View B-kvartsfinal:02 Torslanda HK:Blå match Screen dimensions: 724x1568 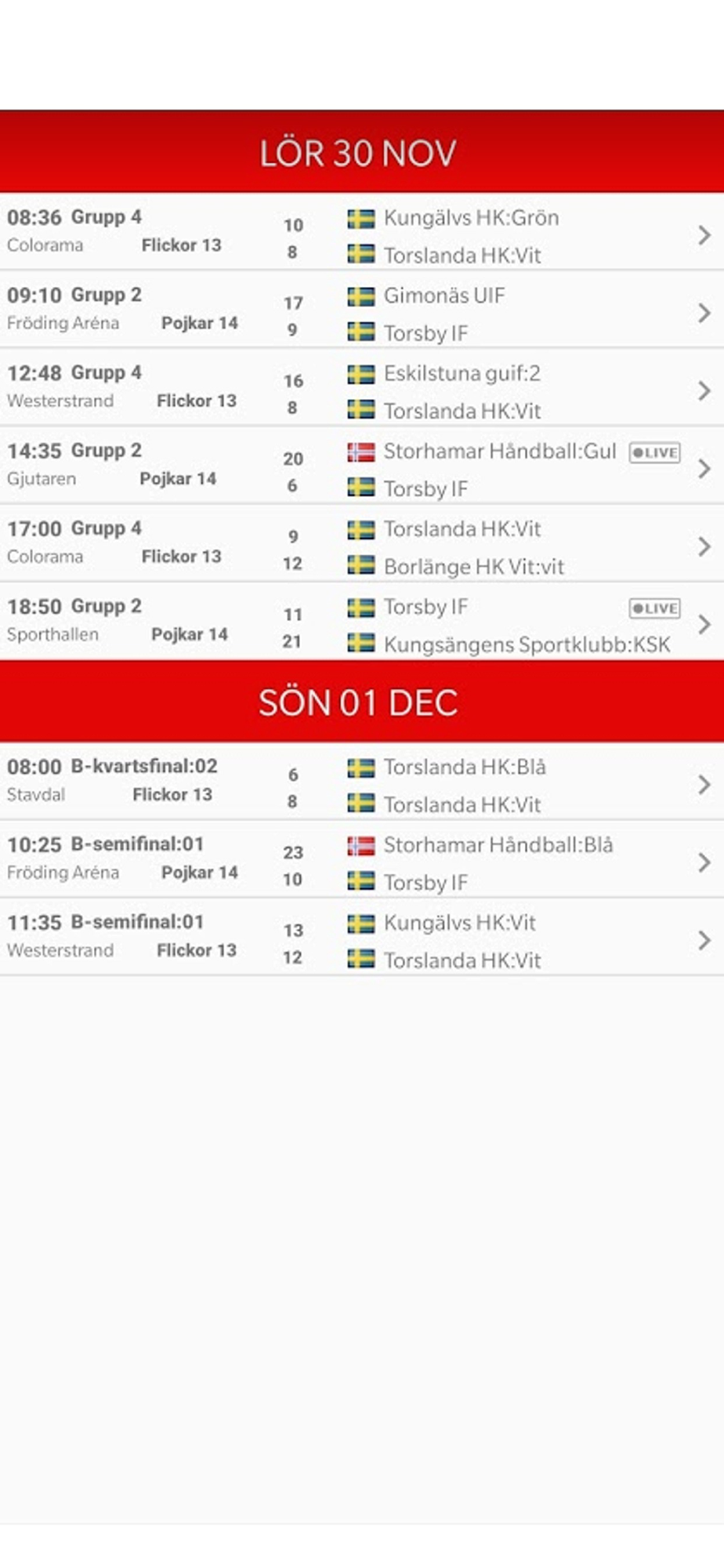[x=362, y=782]
